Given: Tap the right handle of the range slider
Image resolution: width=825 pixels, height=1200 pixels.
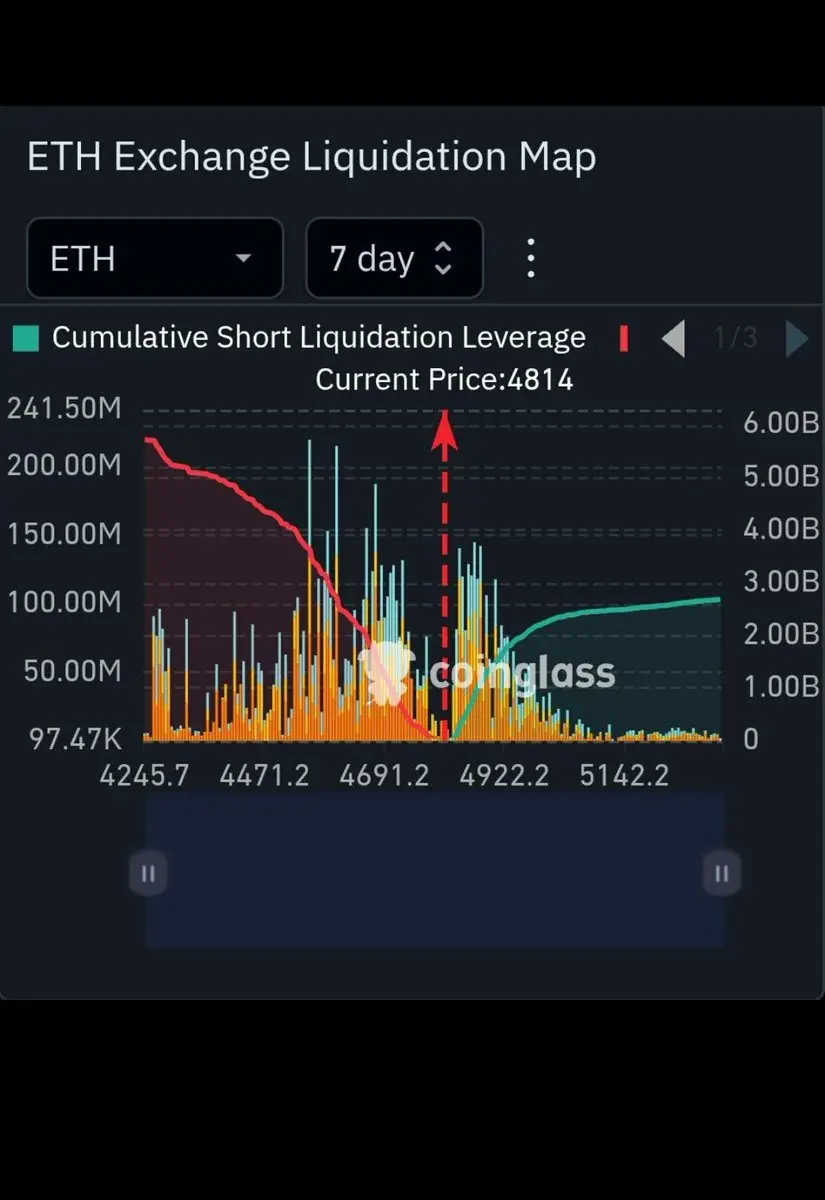Looking at the screenshot, I should pyautogui.click(x=721, y=873).
